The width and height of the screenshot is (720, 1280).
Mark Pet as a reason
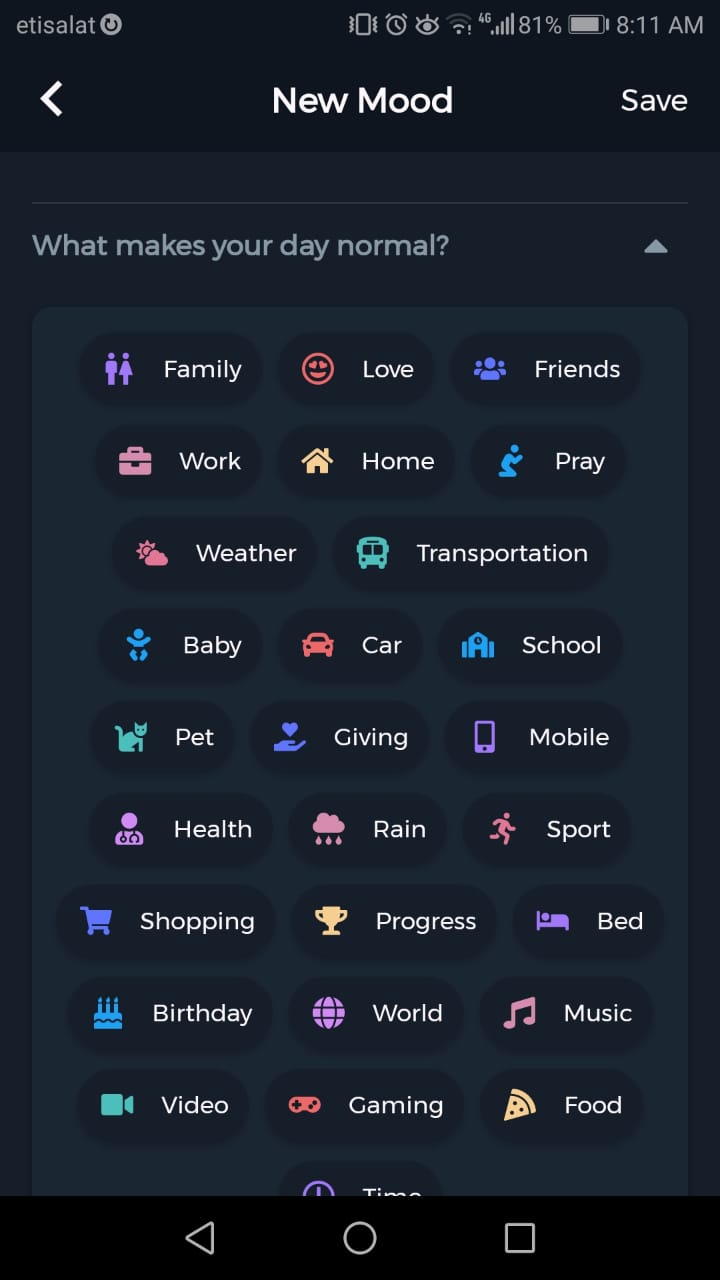[163, 737]
